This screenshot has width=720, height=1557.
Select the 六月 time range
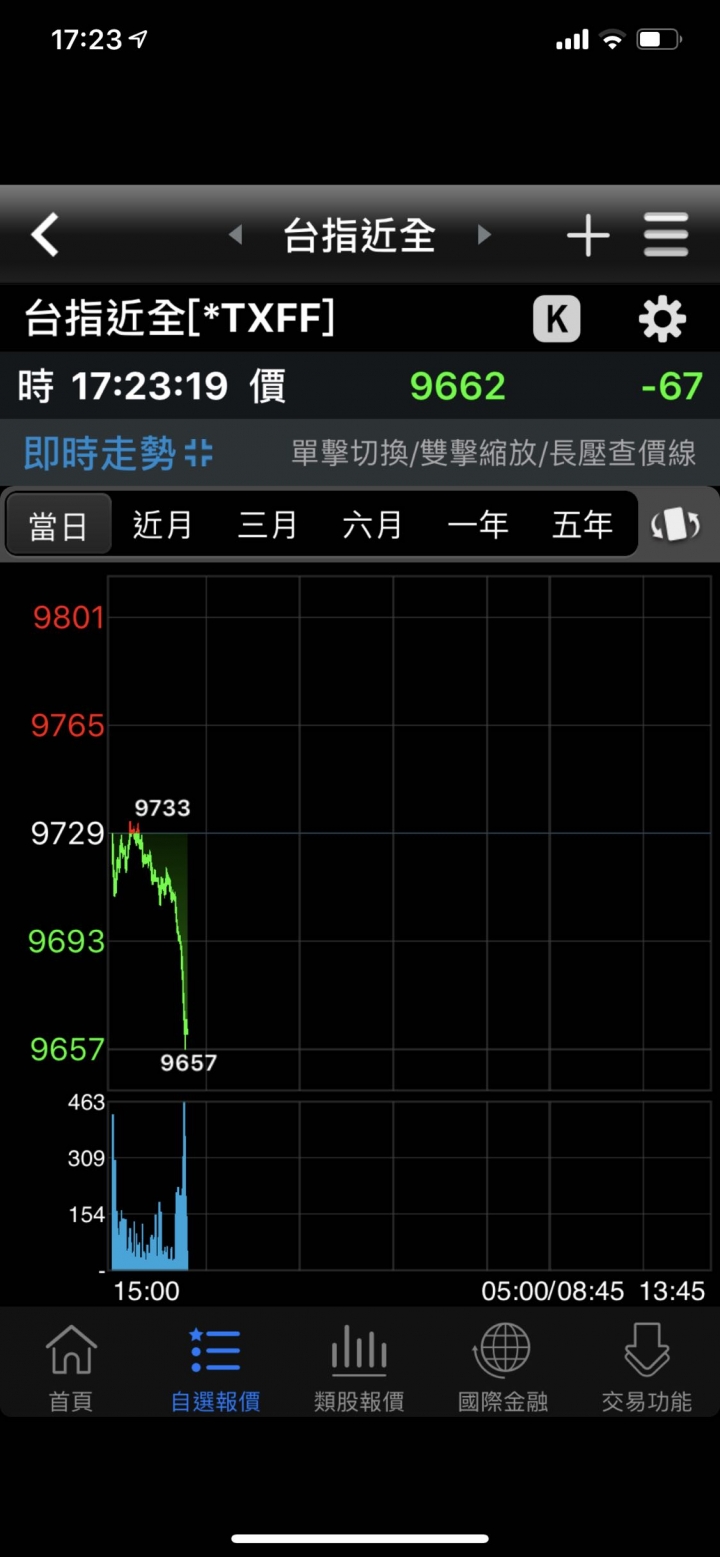click(372, 524)
